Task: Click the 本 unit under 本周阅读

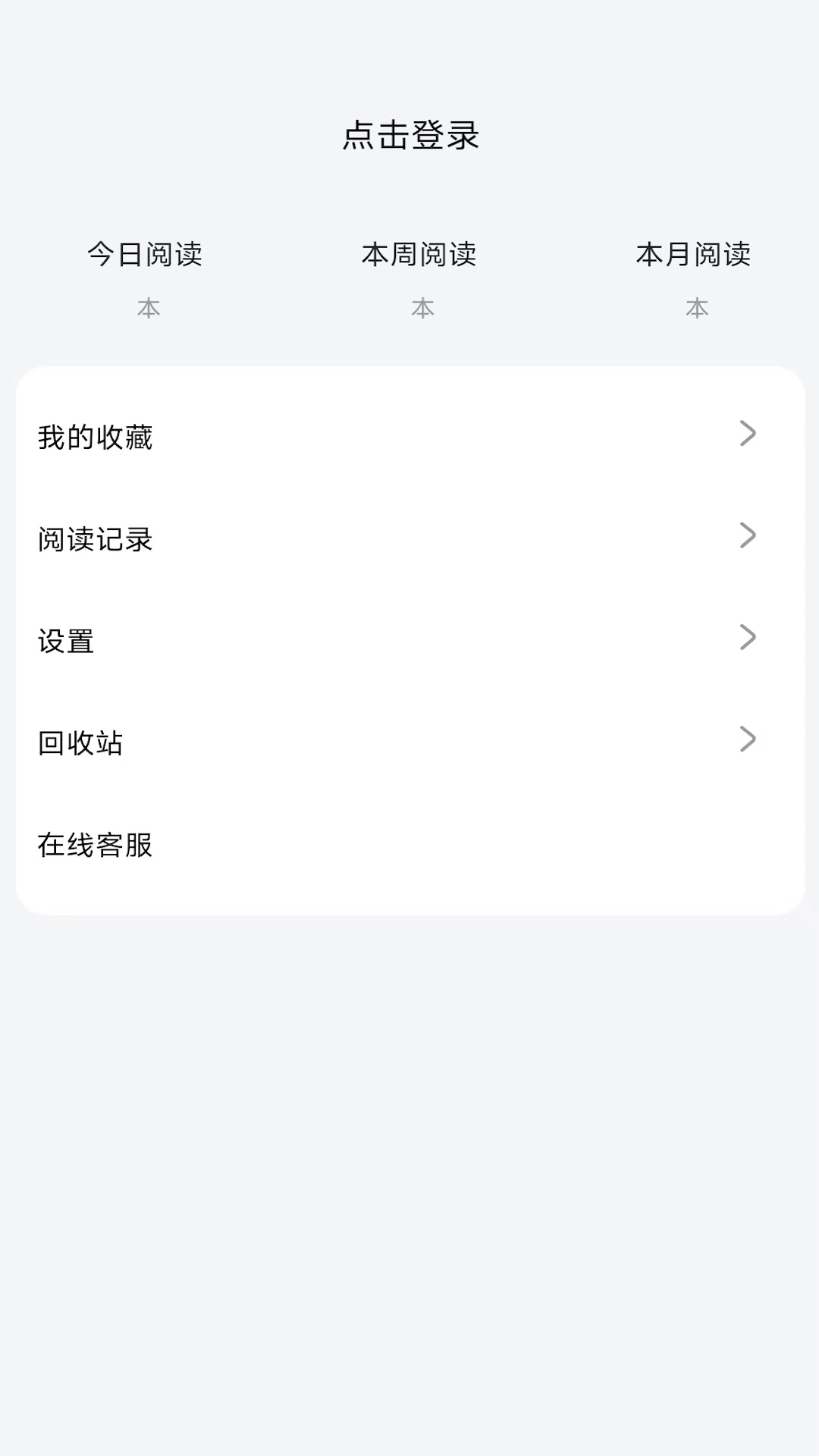Action: coord(422,308)
